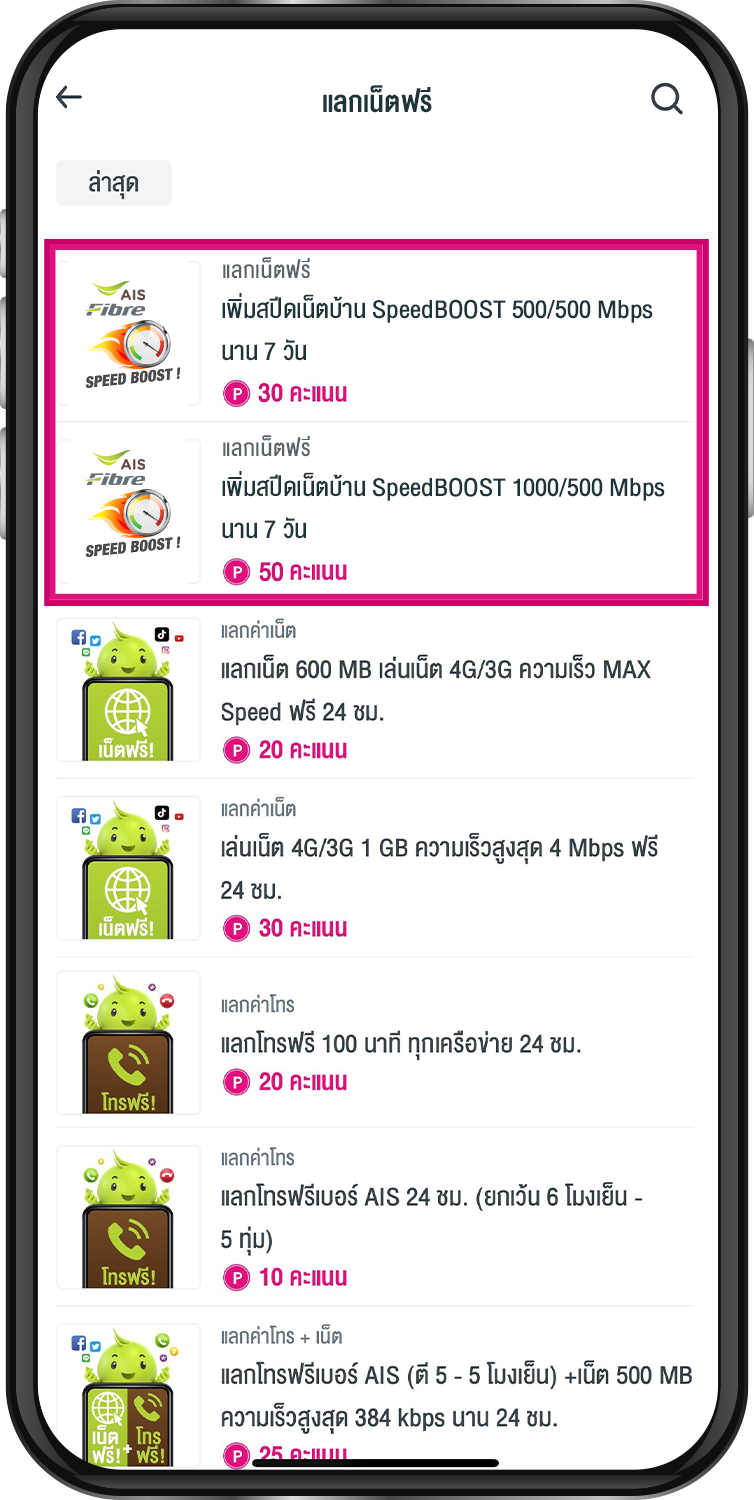Open the search magnifier icon

(666, 99)
